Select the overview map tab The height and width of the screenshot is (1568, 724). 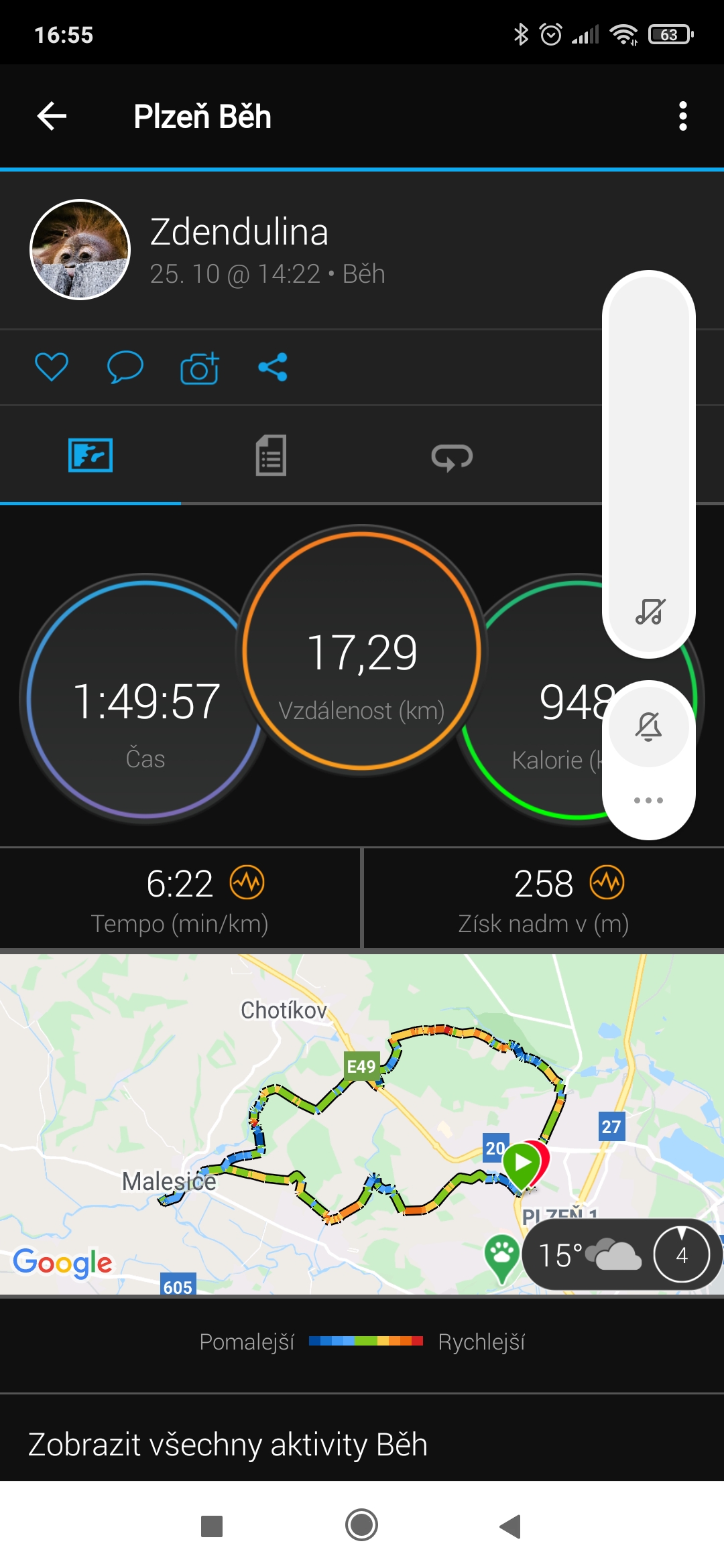[90, 456]
